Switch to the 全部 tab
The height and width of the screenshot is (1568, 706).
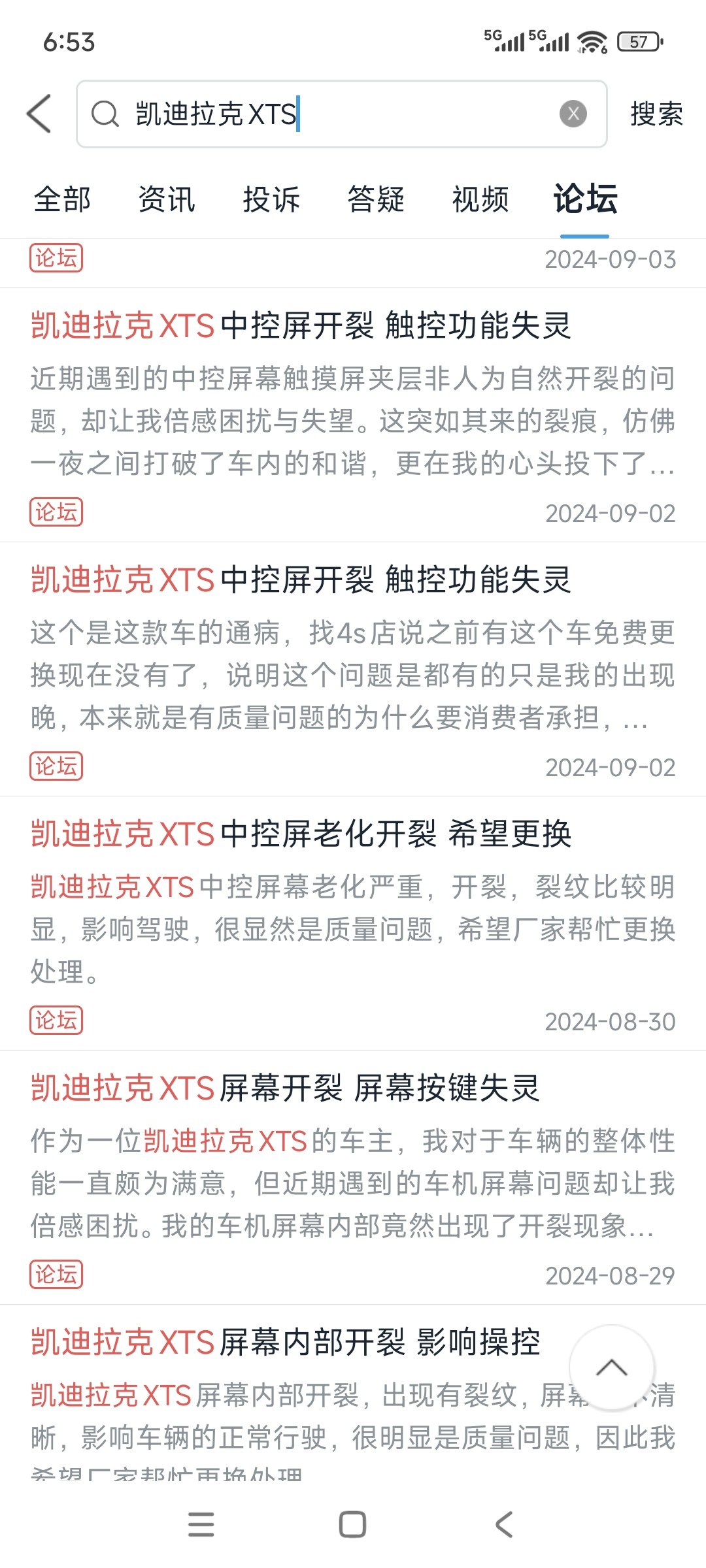(x=63, y=199)
